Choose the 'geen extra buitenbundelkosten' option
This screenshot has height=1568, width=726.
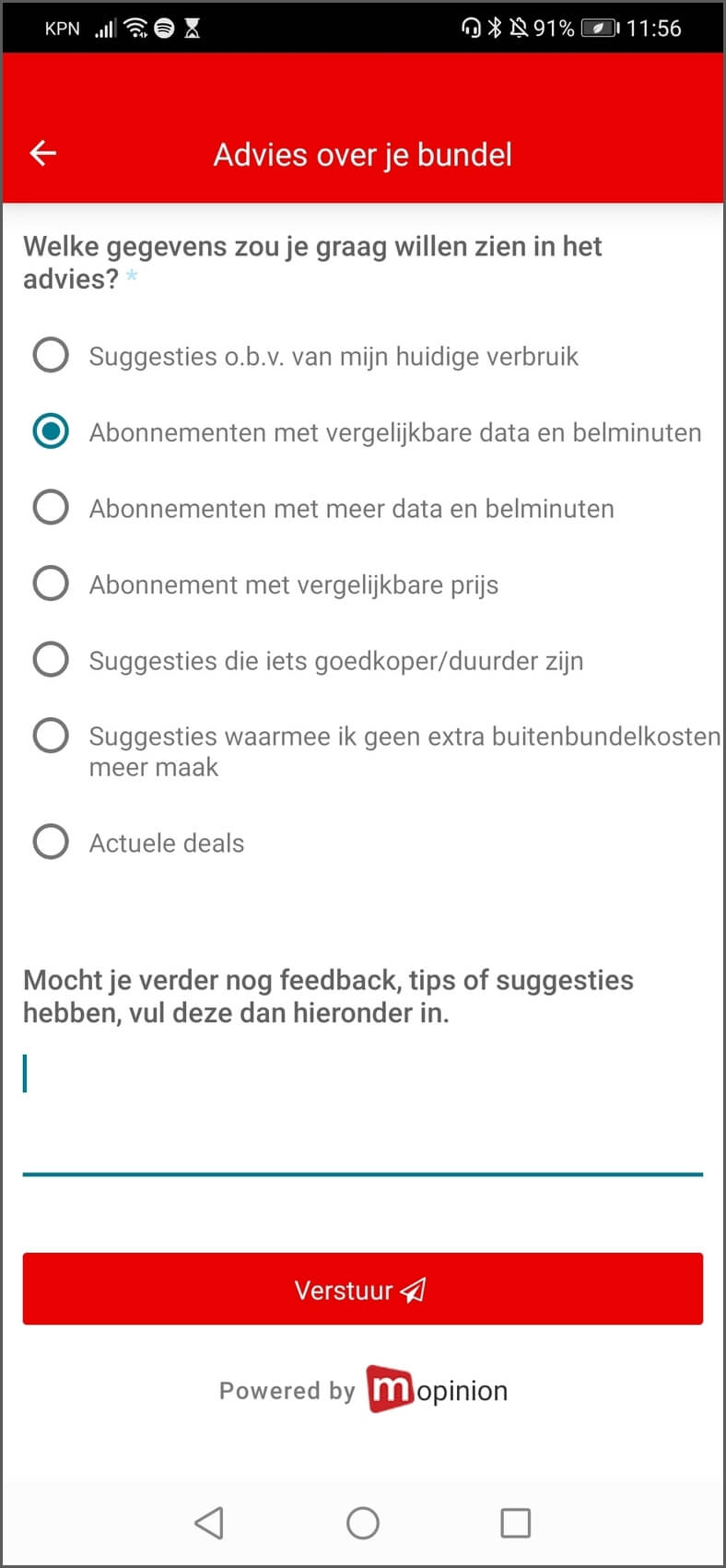tap(51, 736)
